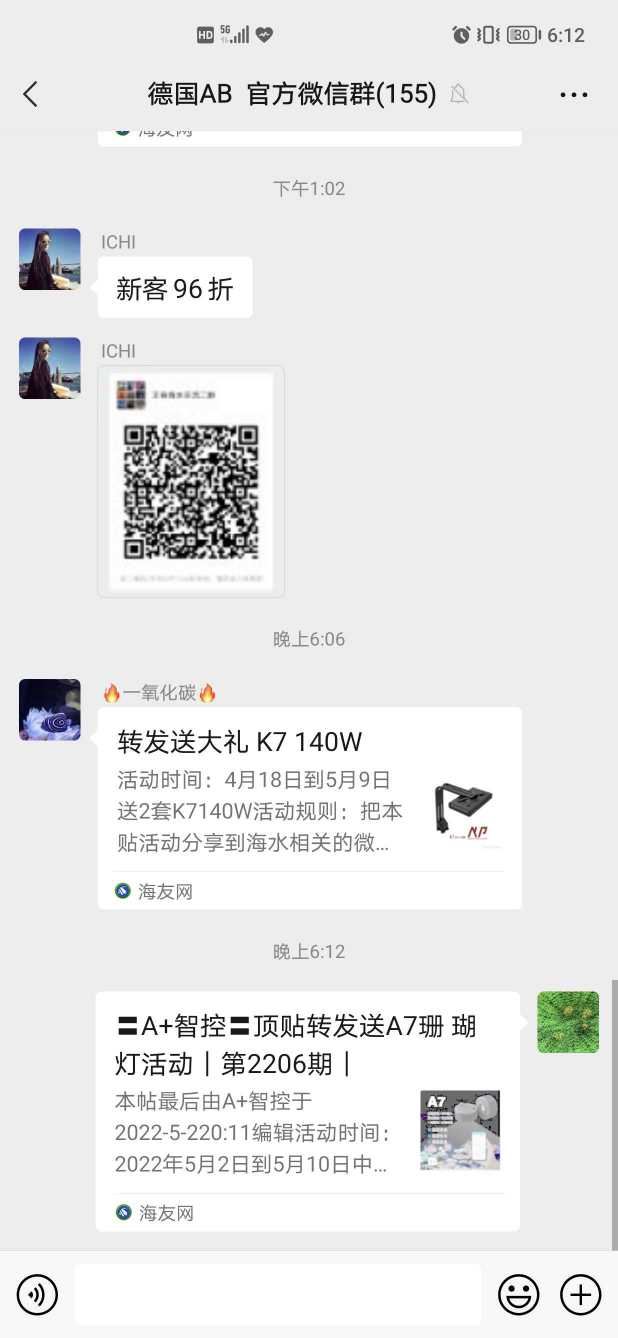Image resolution: width=618 pixels, height=1338 pixels.
Task: Open the chat's three-dot menu
Action: tap(574, 95)
